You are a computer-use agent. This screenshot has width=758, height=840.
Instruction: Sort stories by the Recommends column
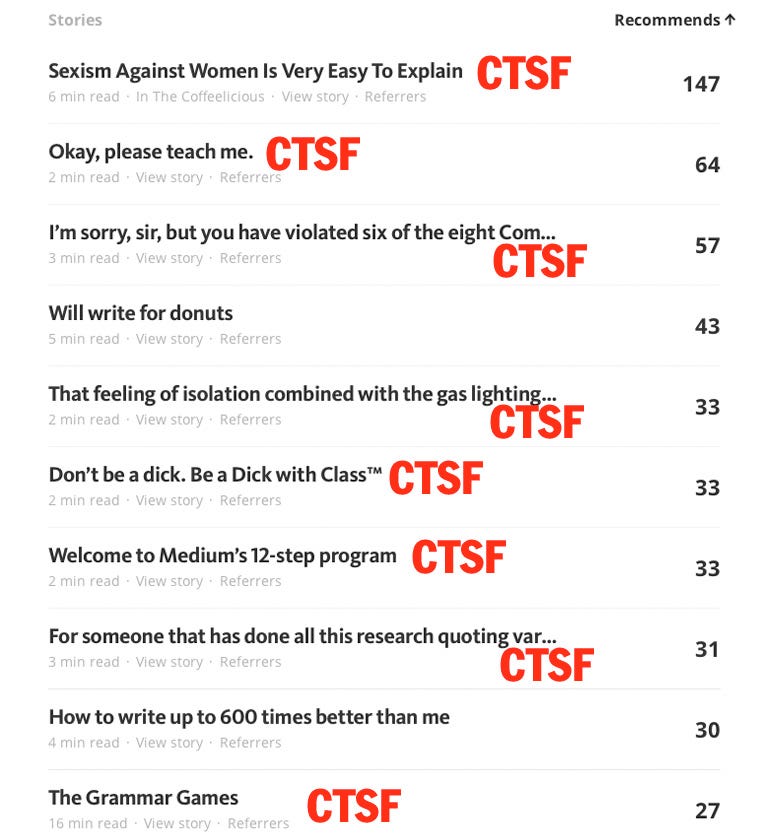pos(674,20)
